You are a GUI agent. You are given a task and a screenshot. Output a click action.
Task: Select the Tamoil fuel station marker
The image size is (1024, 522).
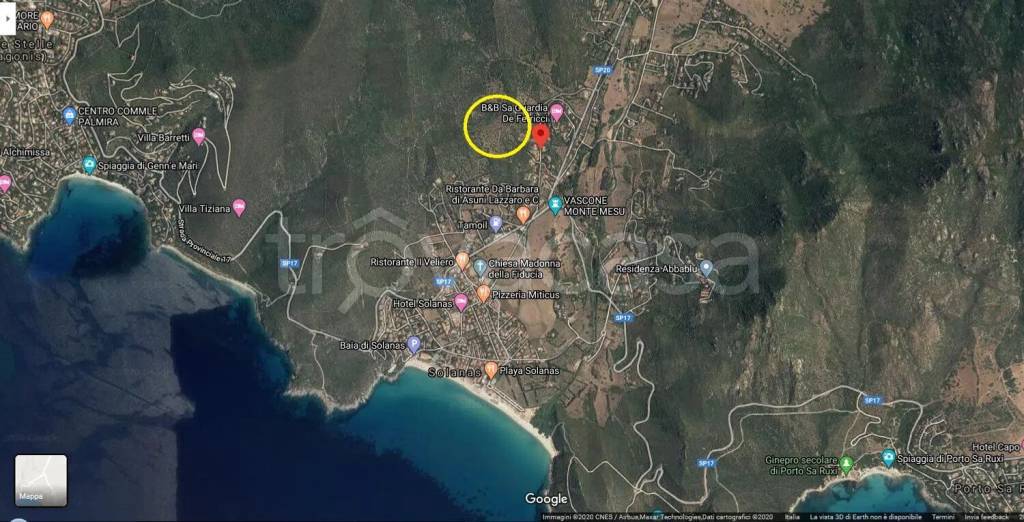(496, 225)
